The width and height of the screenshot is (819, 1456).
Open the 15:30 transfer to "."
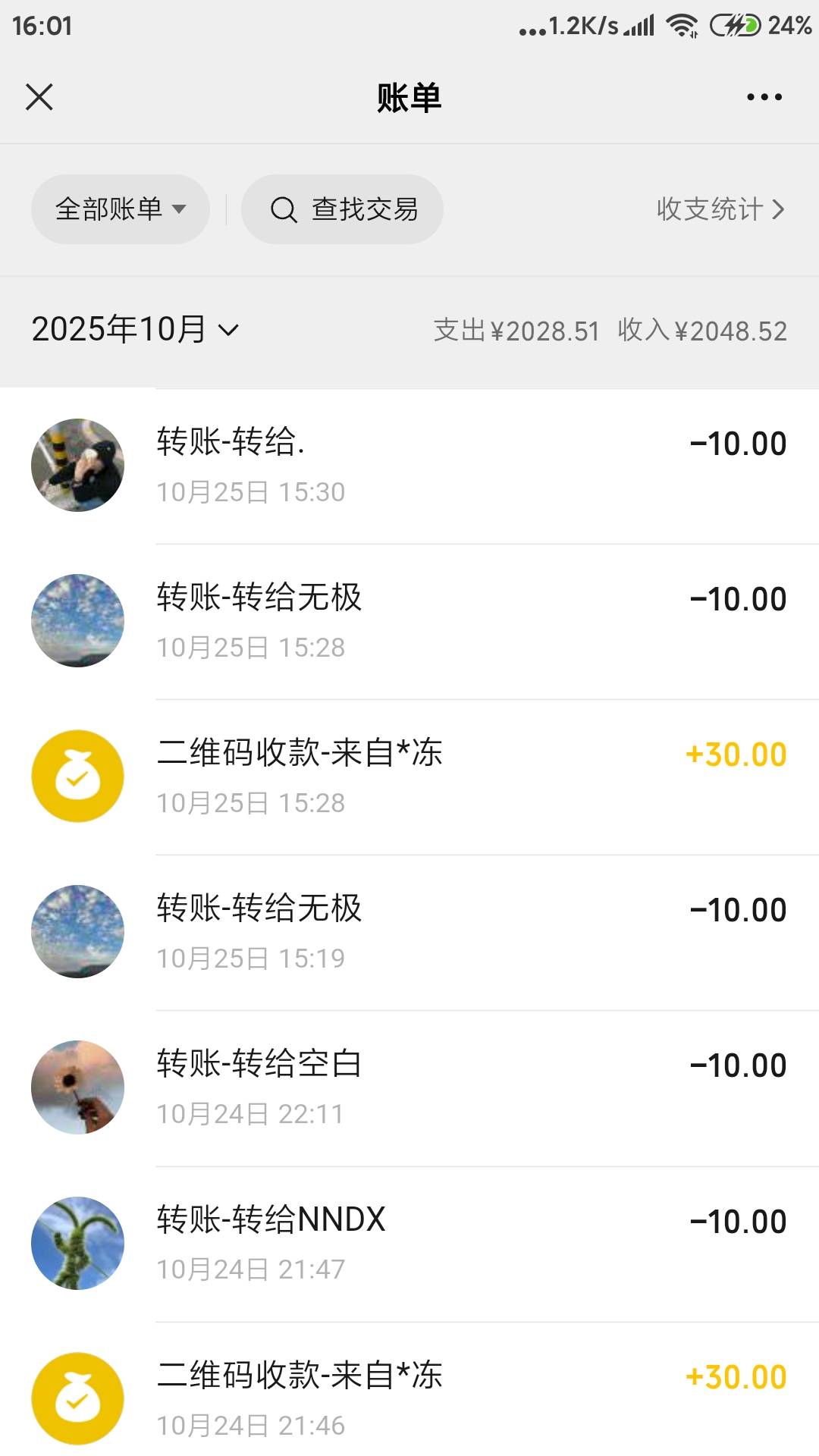click(x=409, y=466)
